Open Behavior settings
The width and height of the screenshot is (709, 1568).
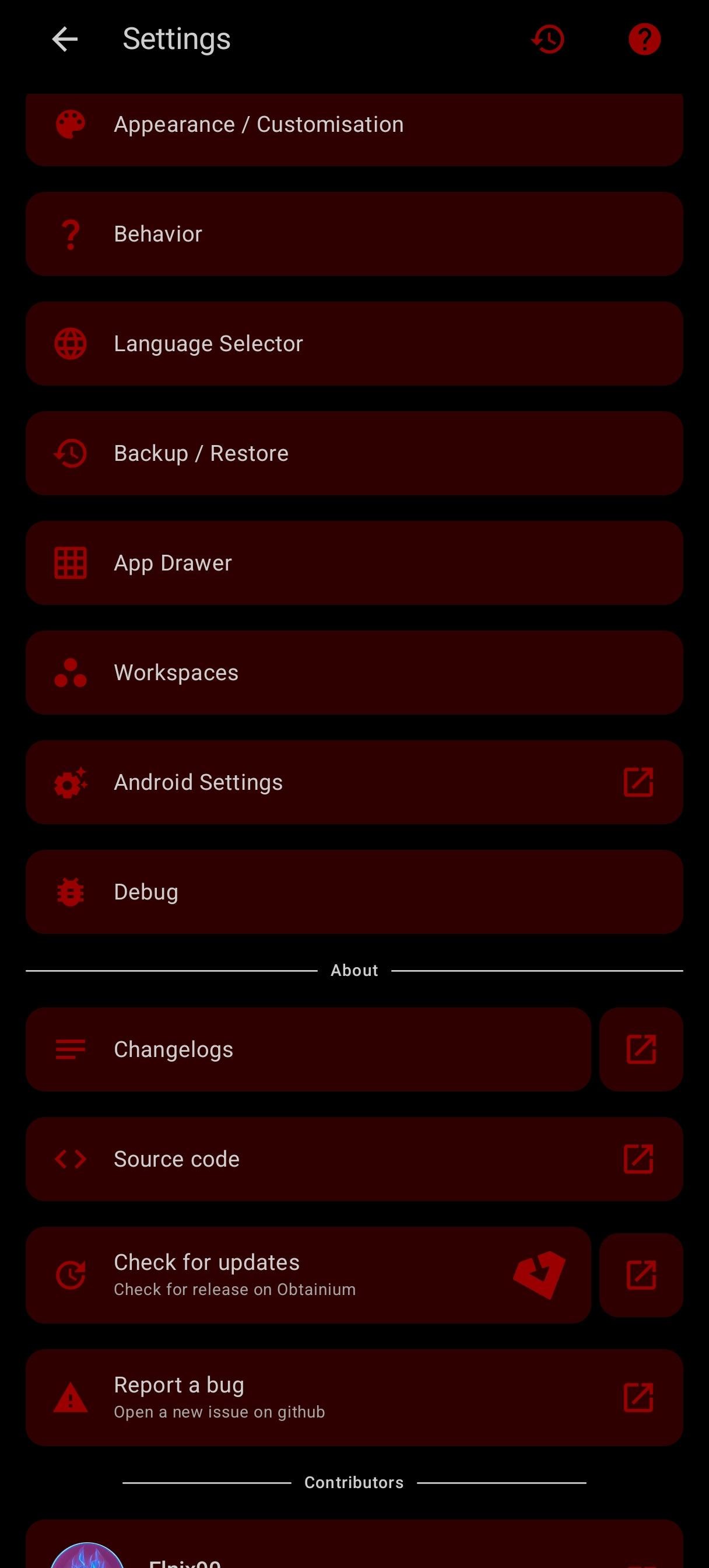[353, 234]
